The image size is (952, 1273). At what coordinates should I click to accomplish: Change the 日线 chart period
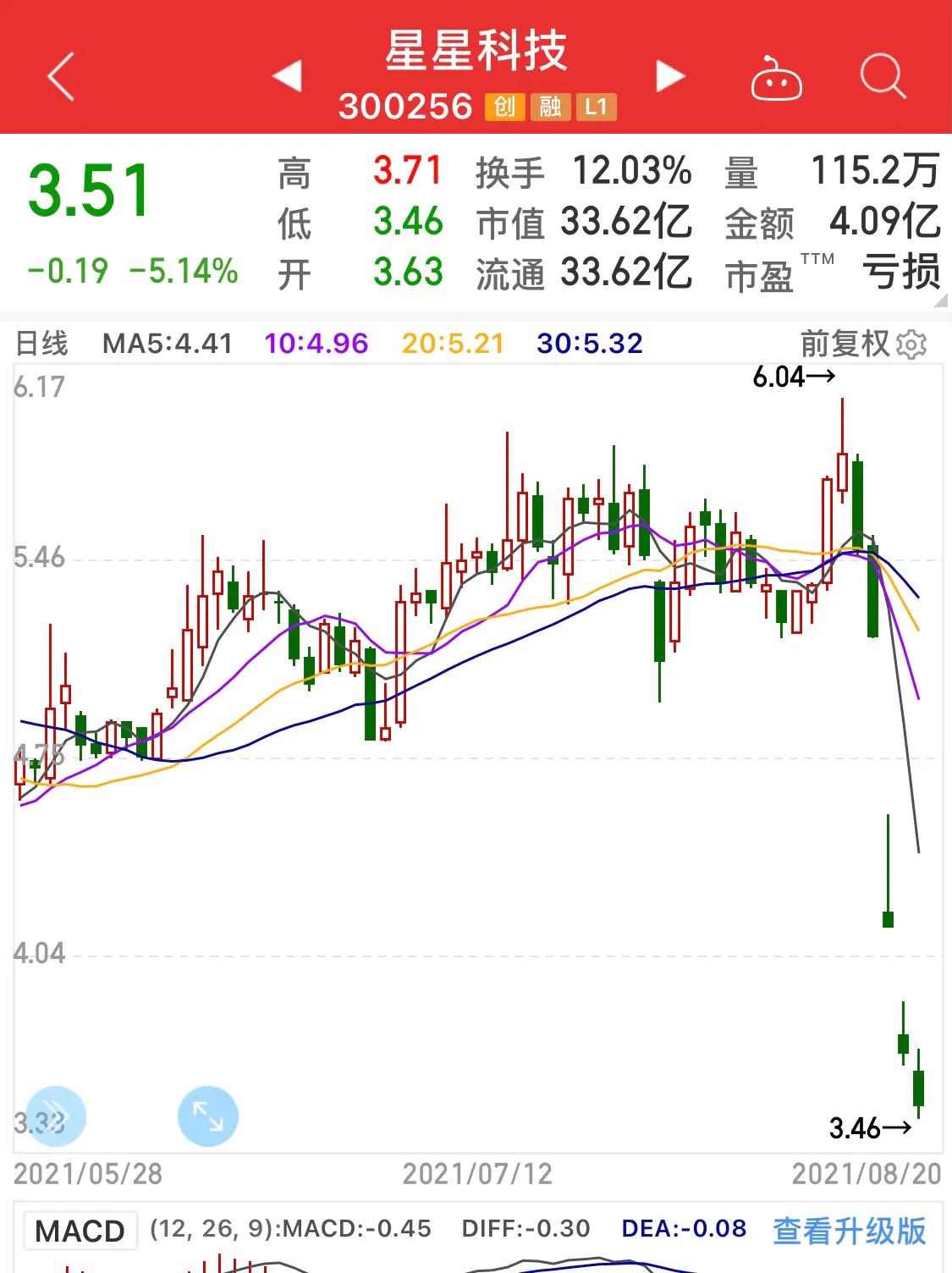(x=41, y=344)
